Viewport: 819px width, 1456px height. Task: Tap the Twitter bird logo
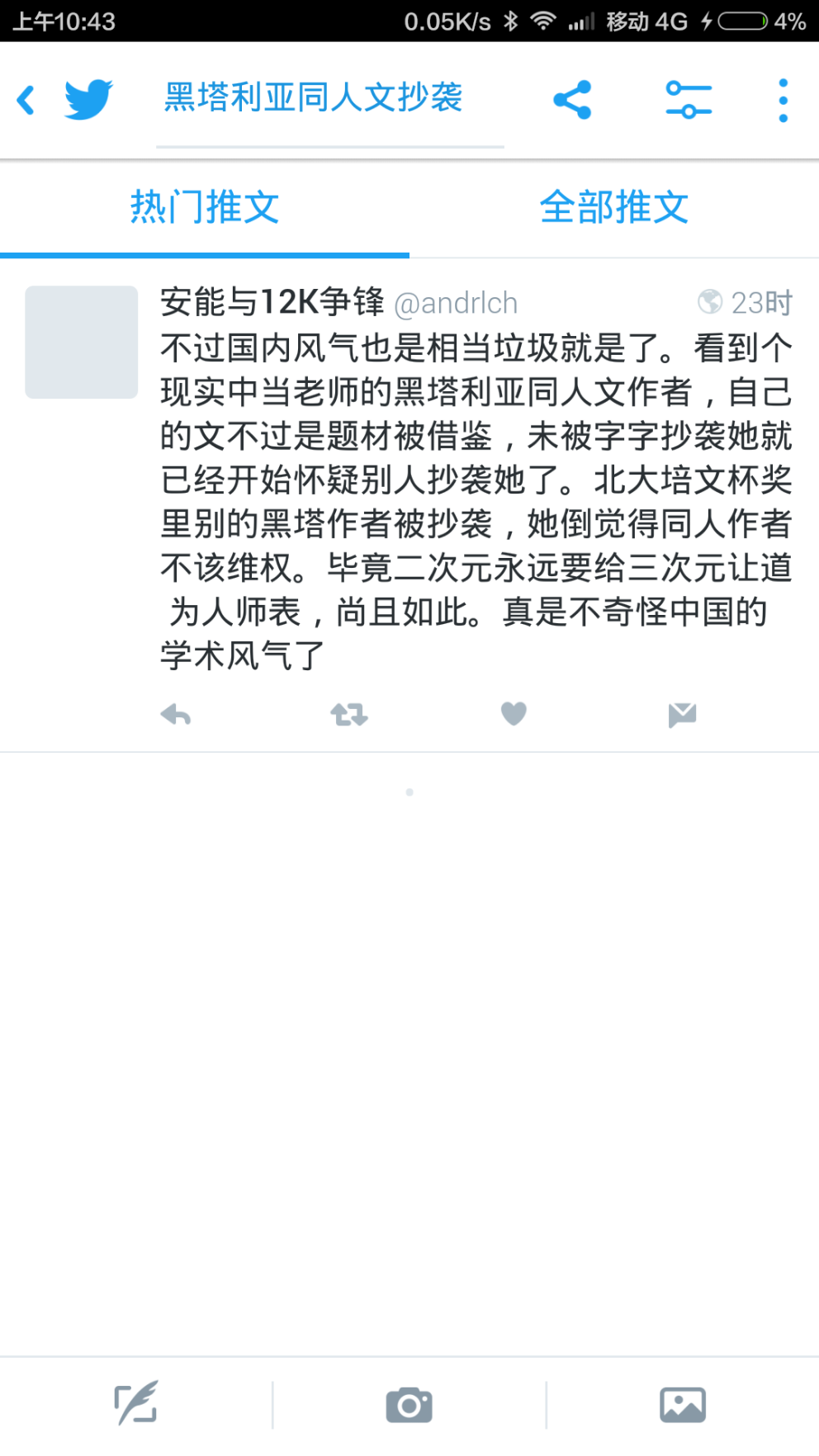[87, 99]
